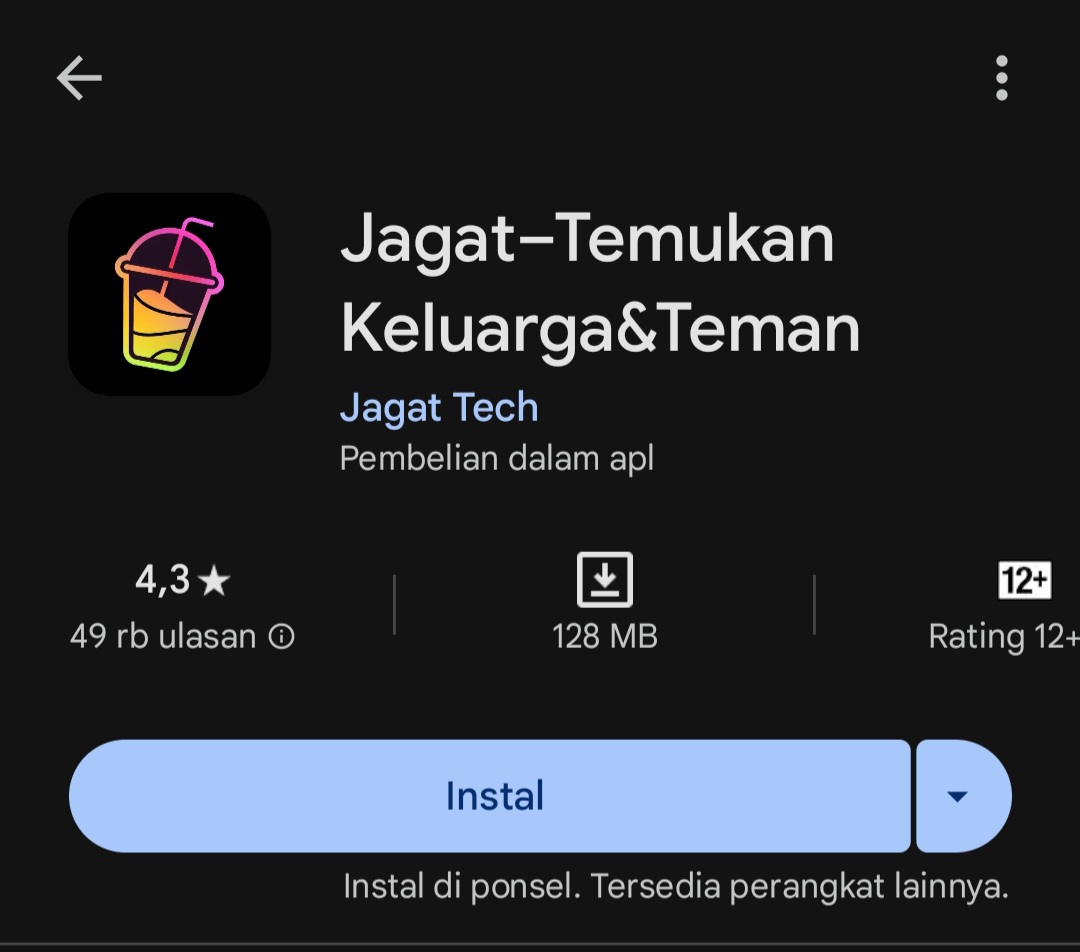Viewport: 1080px width, 952px height.
Task: Open the info icon next to ulasan
Action: [283, 637]
